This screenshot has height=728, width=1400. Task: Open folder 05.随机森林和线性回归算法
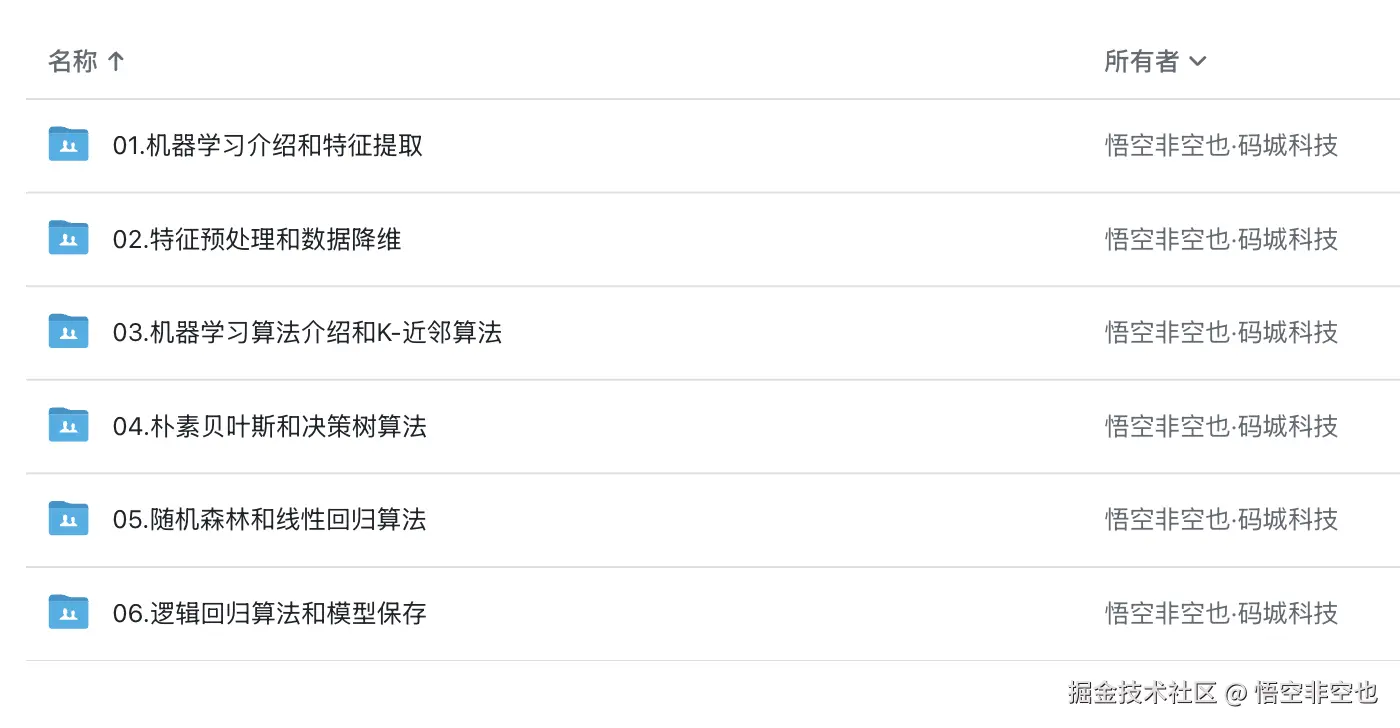(x=269, y=520)
